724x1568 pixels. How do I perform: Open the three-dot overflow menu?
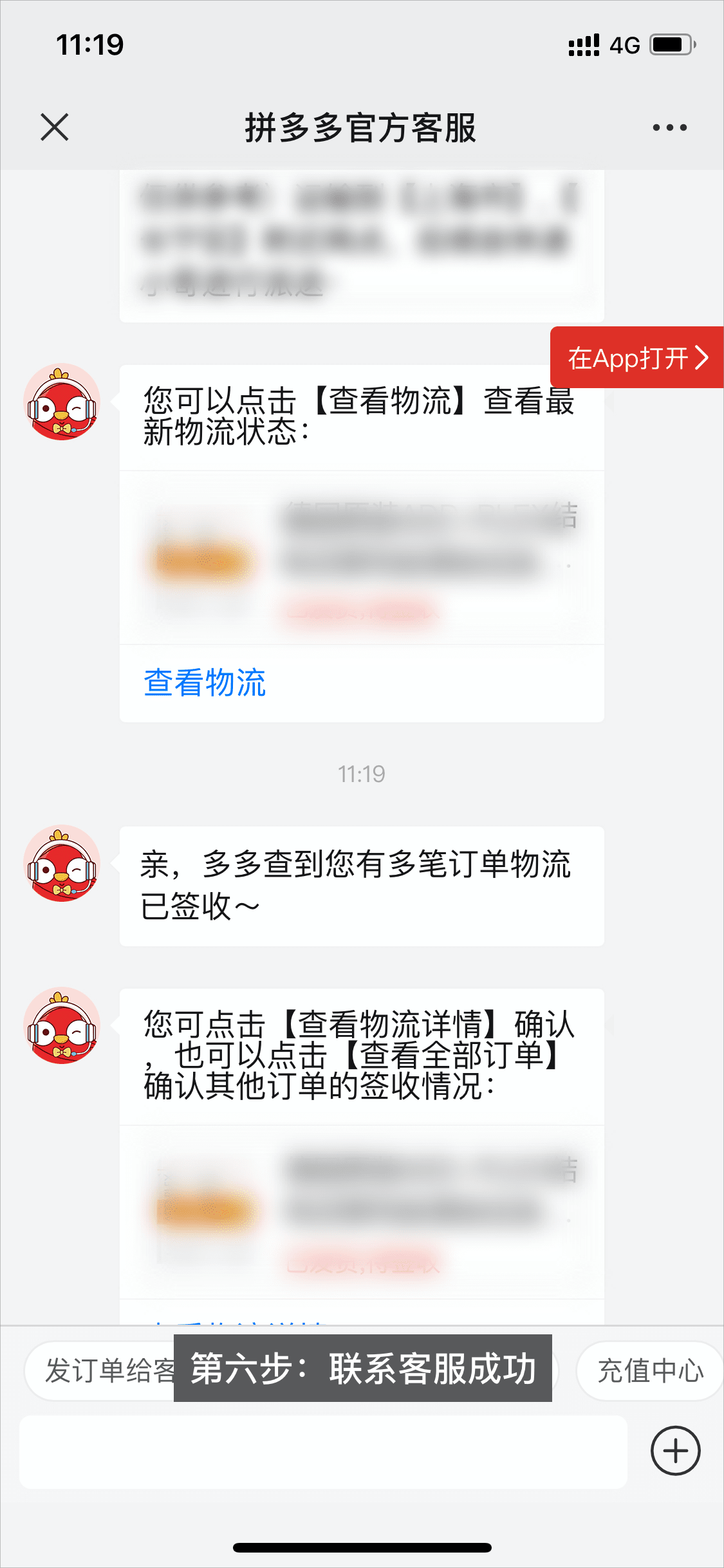669,127
